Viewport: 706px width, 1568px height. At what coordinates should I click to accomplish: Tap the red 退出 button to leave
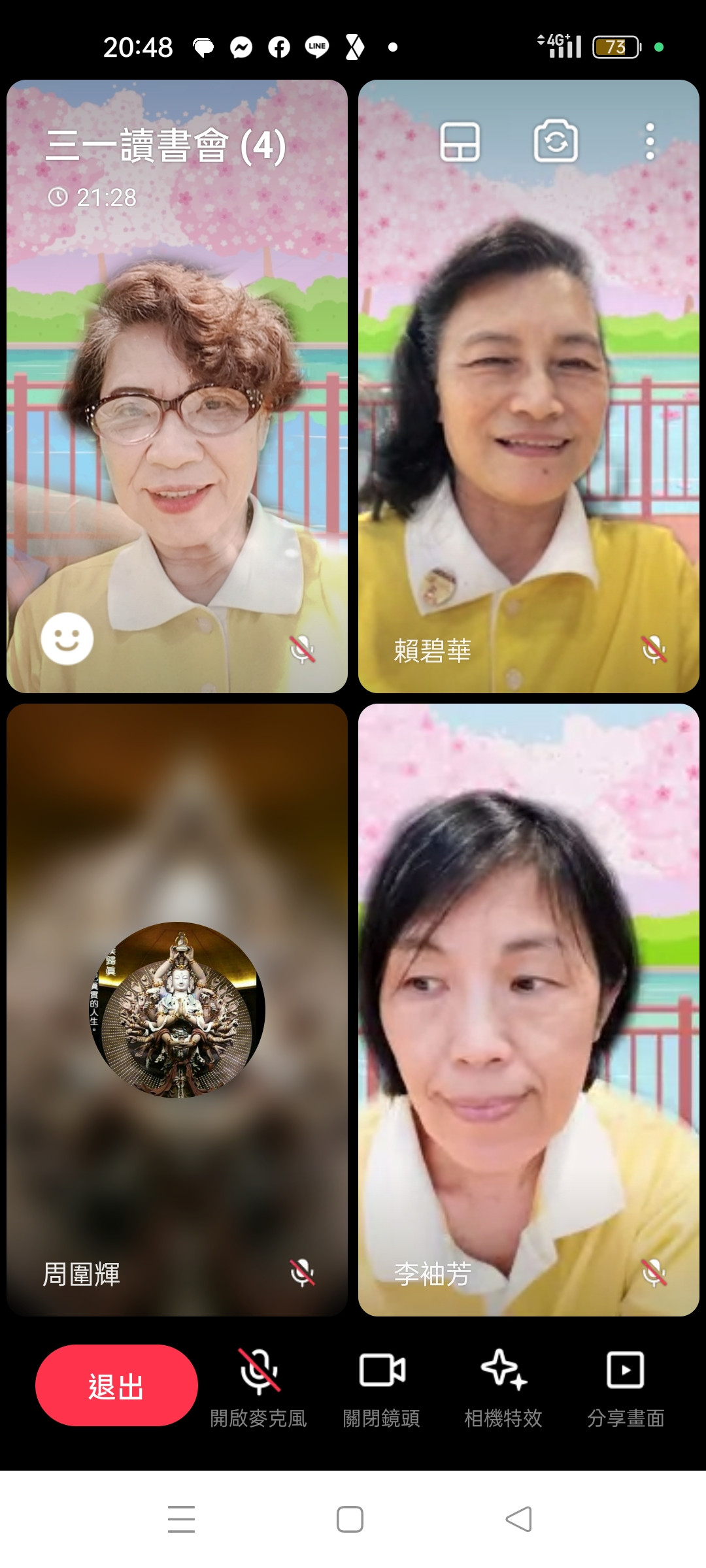[116, 1385]
